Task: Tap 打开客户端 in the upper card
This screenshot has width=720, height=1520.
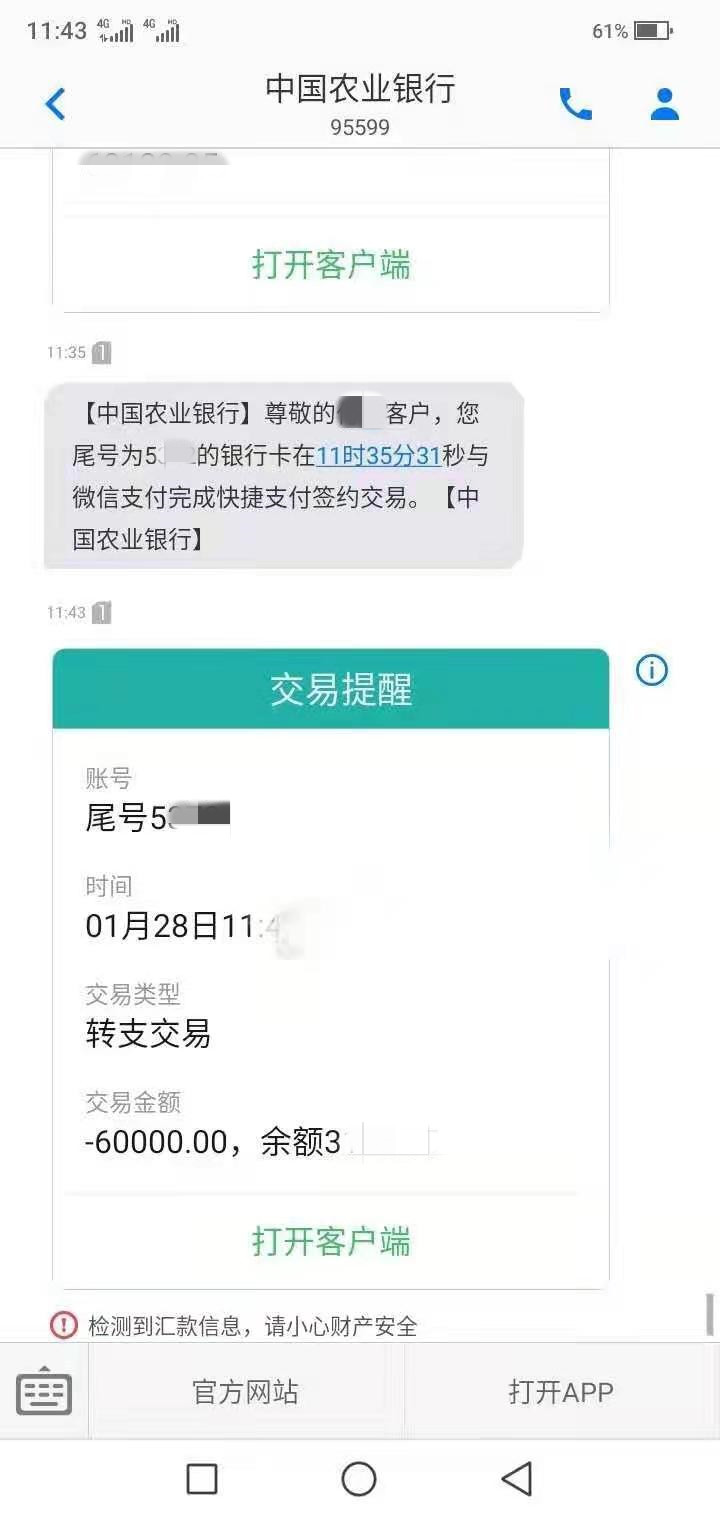Action: point(331,265)
